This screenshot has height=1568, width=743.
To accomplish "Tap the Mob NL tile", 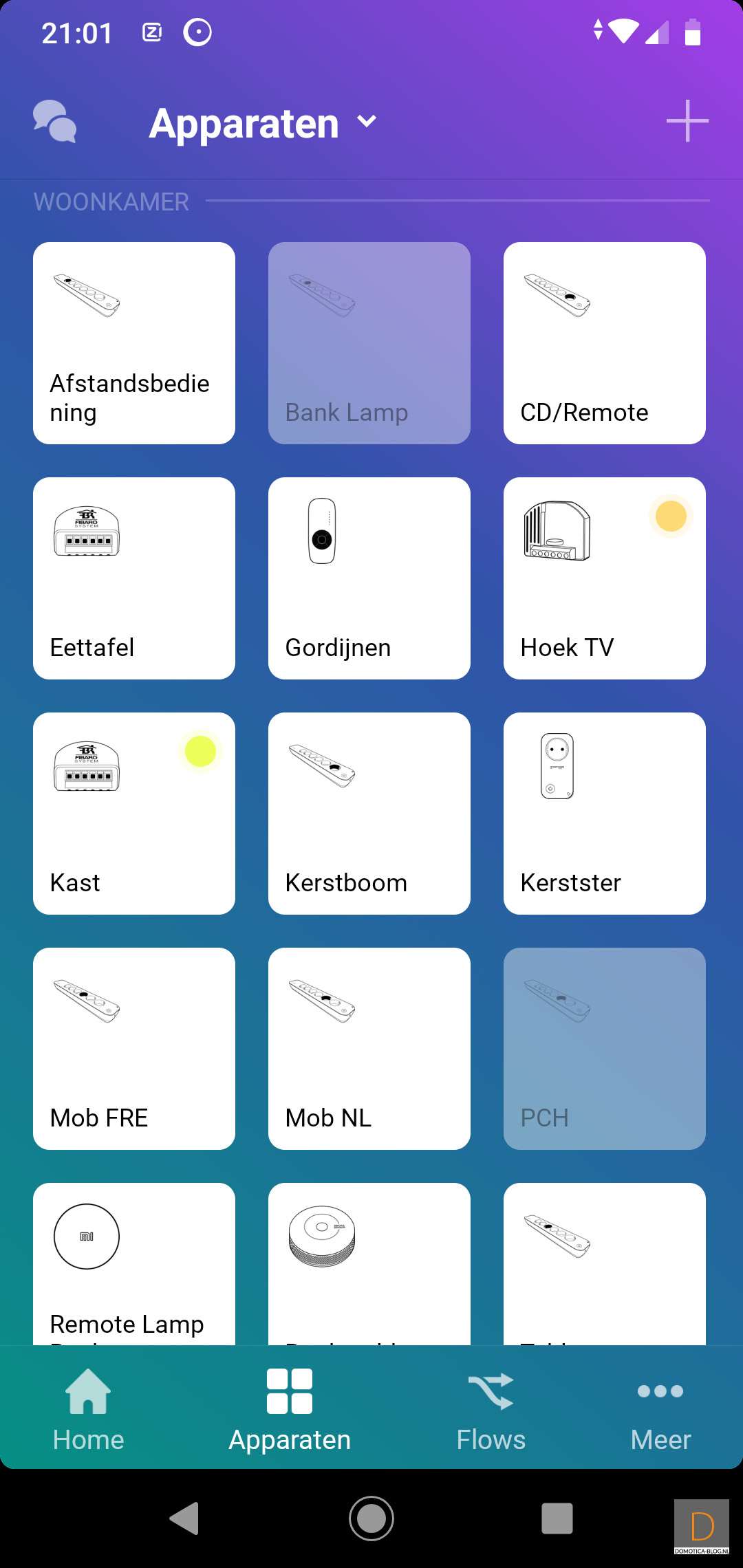I will (x=369, y=1049).
